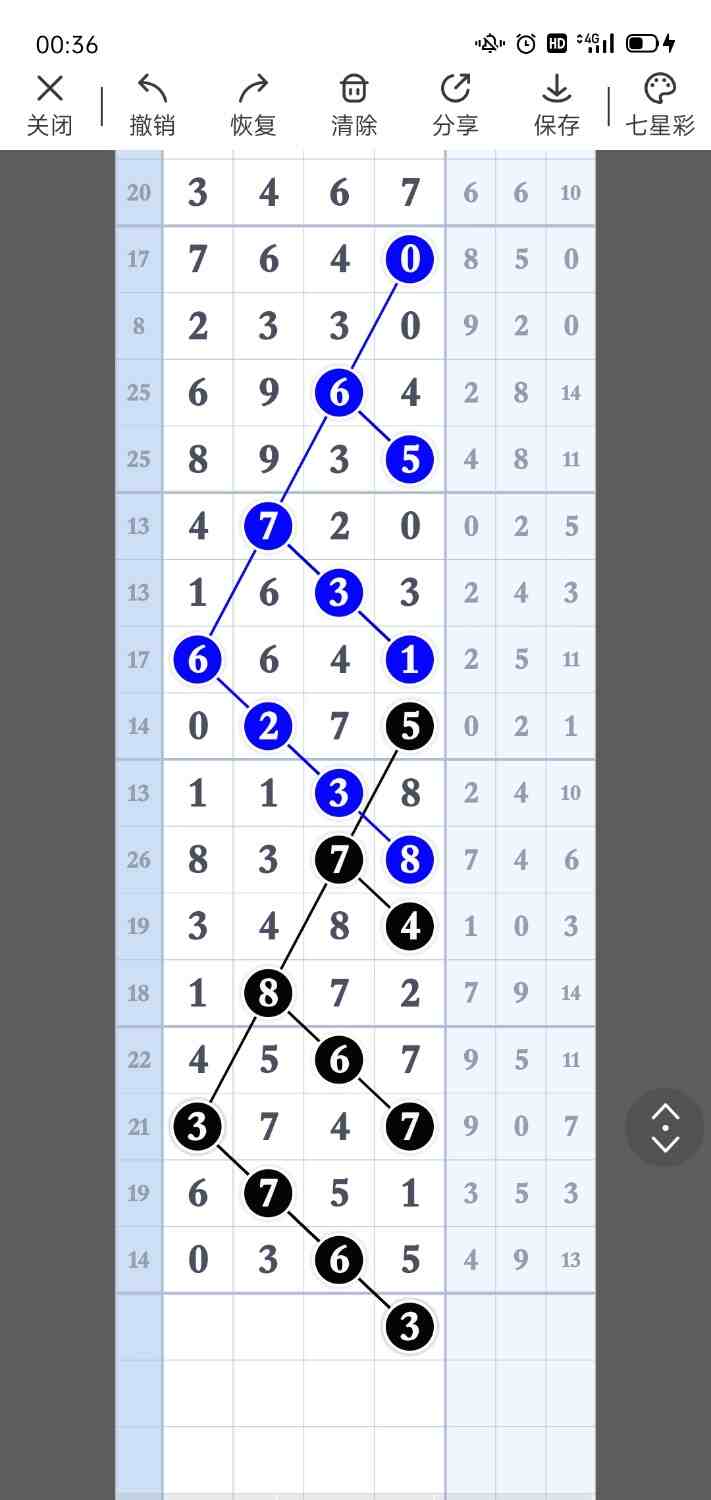Save the chart image
711x1500 pixels.
click(x=556, y=104)
